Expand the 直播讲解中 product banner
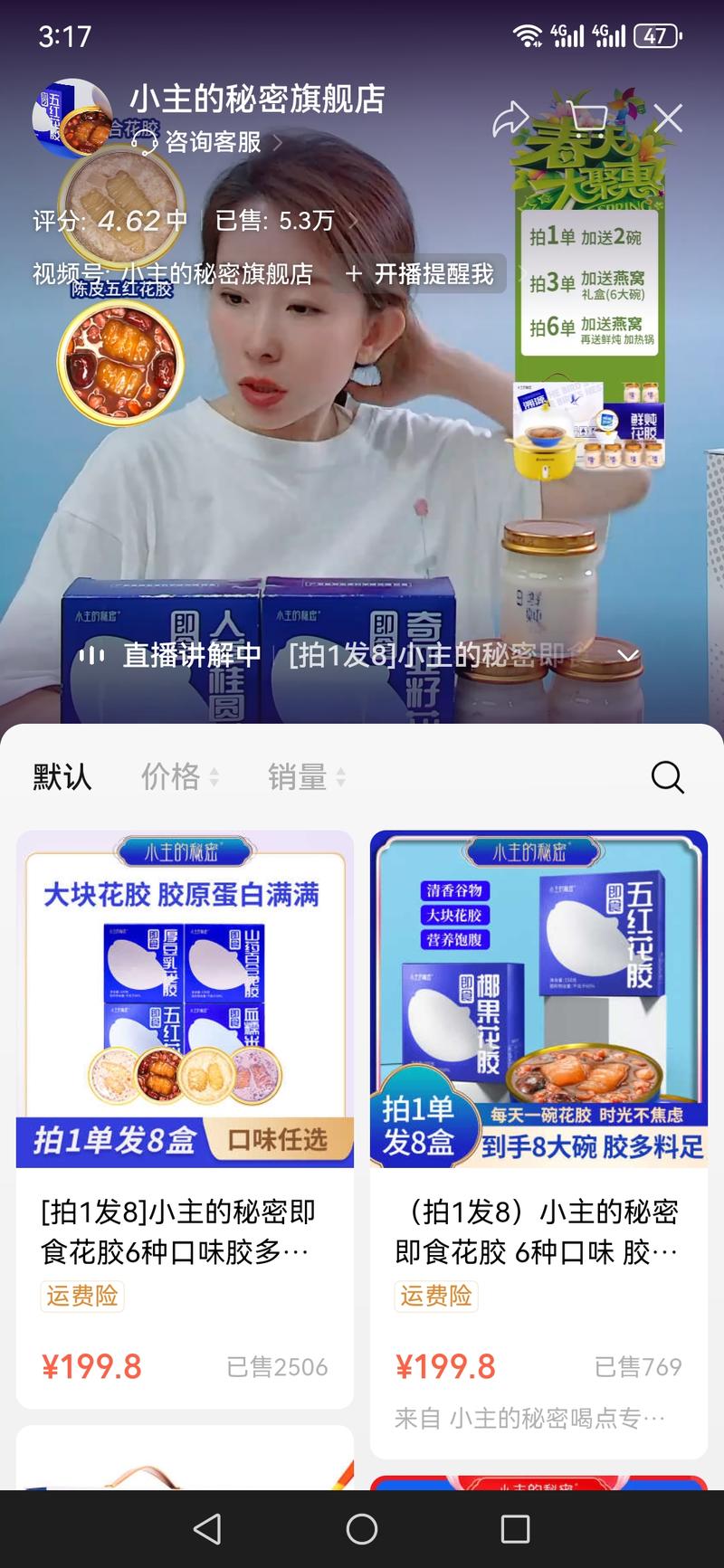 coord(628,654)
